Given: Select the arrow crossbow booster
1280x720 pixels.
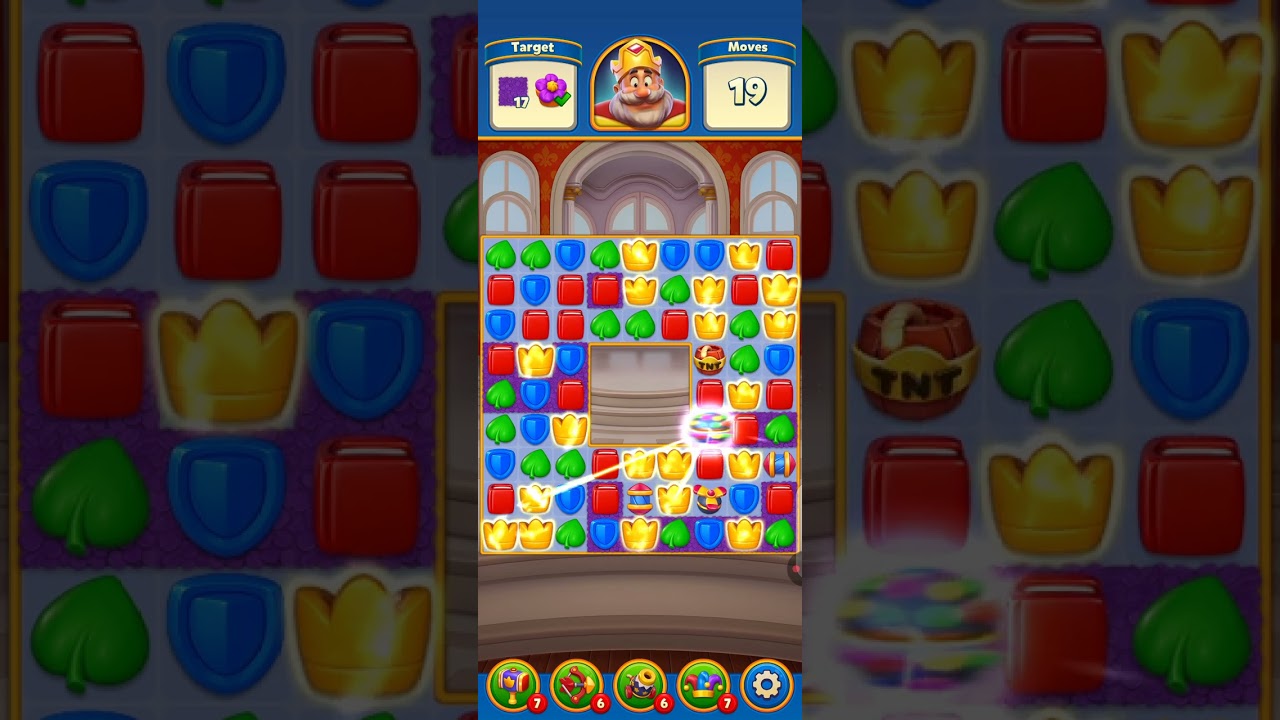Looking at the screenshot, I should coord(577,685).
